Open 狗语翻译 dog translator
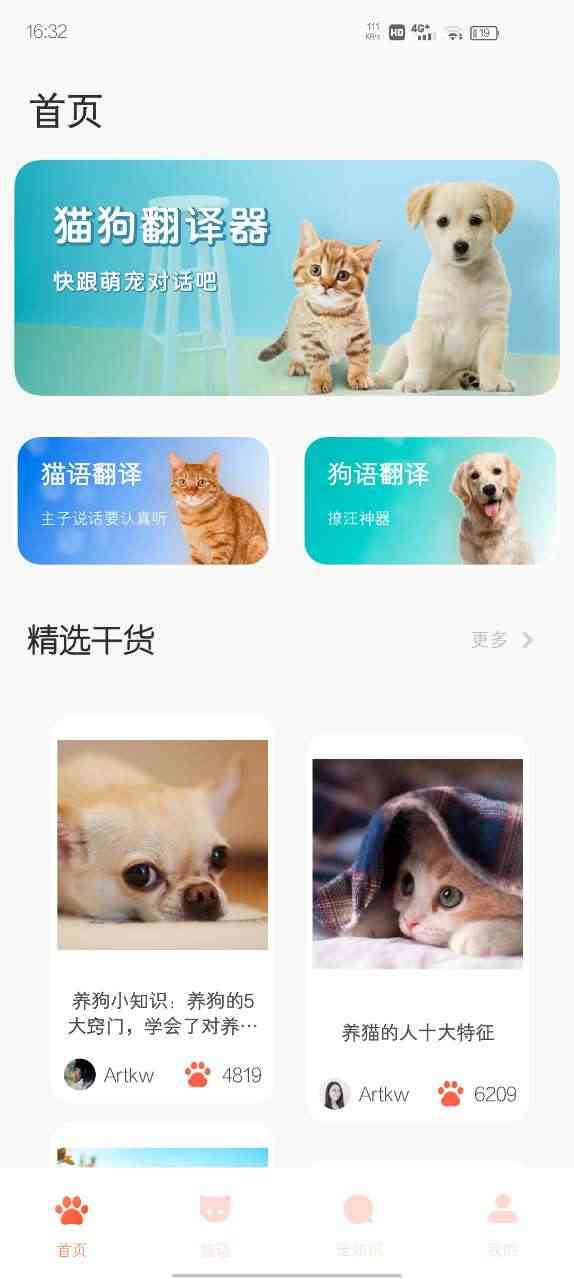 (x=430, y=501)
